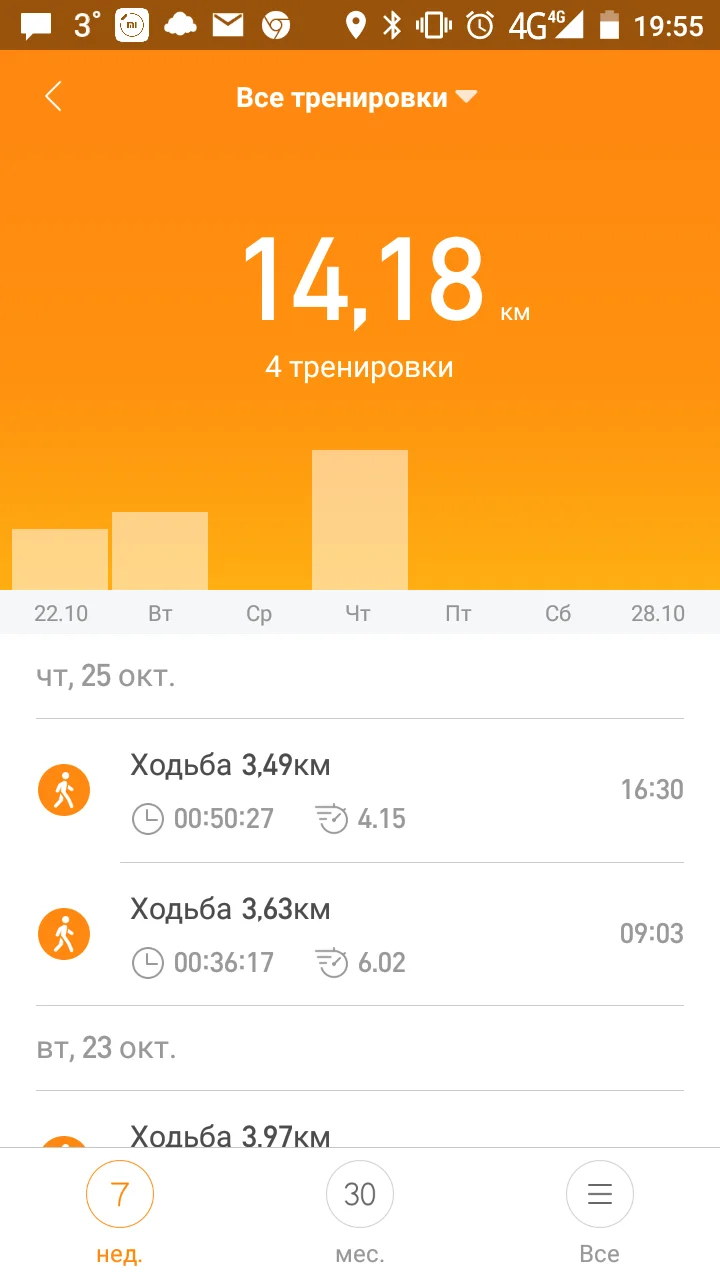Select the Вт bar in the chart
The image size is (720, 1280).
(160, 551)
